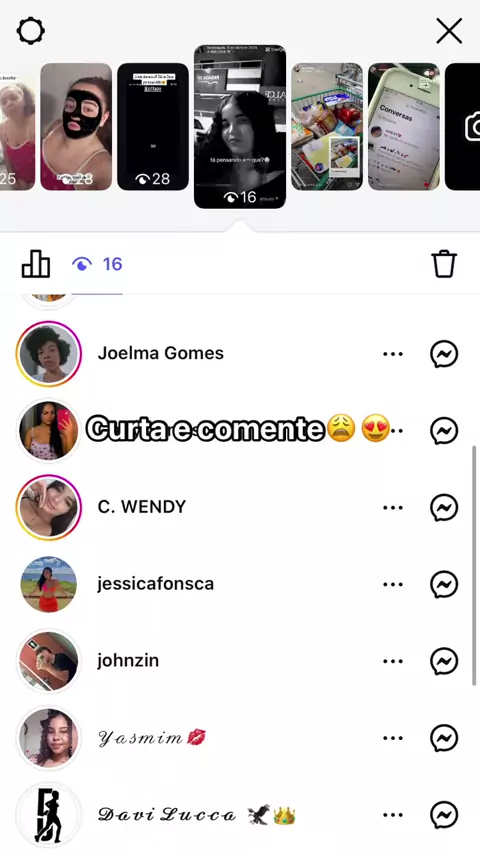This screenshot has height=854, width=480.
Task: Open more options for C. WENDY
Action: pos(393,508)
